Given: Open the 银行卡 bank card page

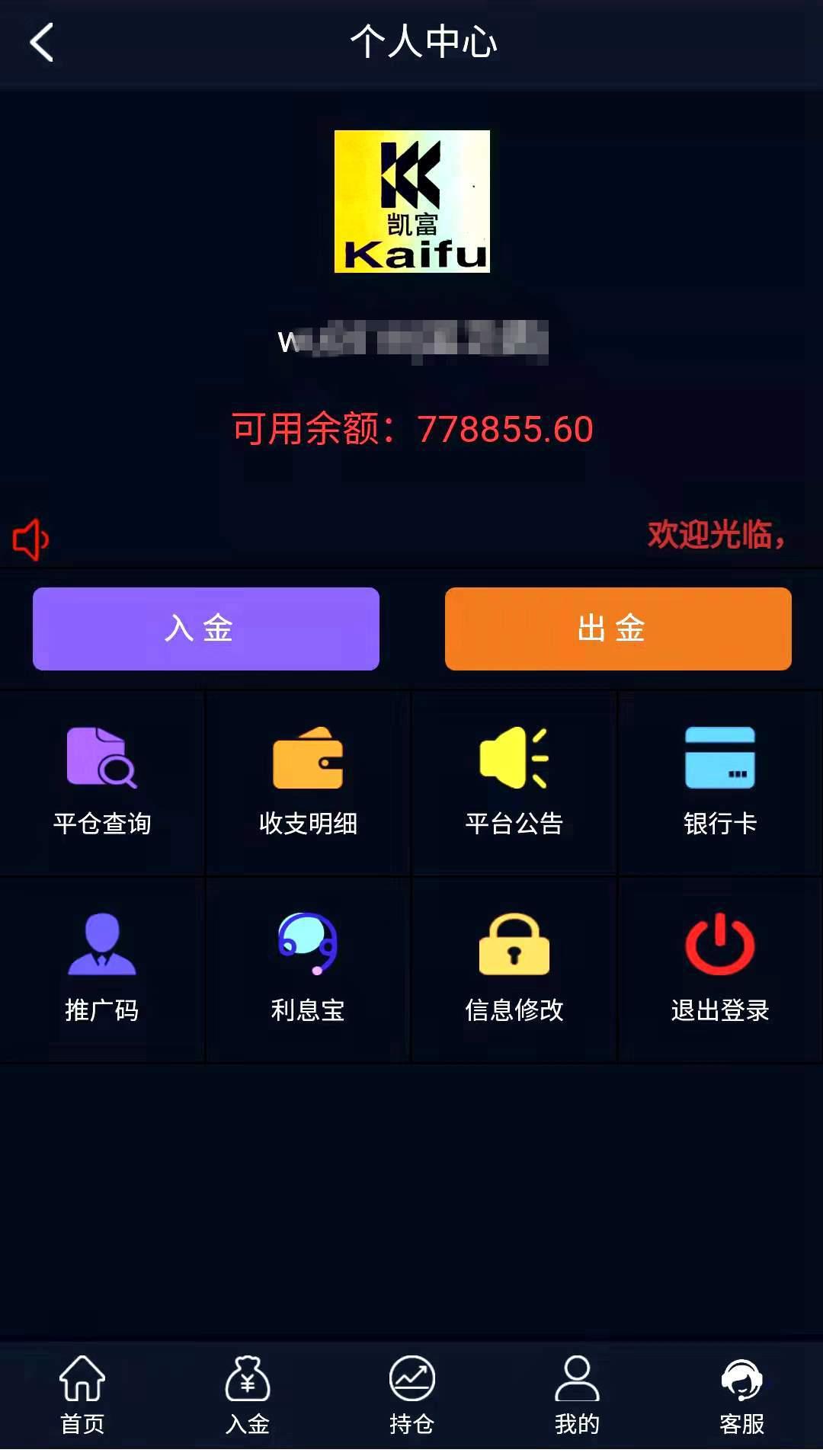Looking at the screenshot, I should pos(719,781).
